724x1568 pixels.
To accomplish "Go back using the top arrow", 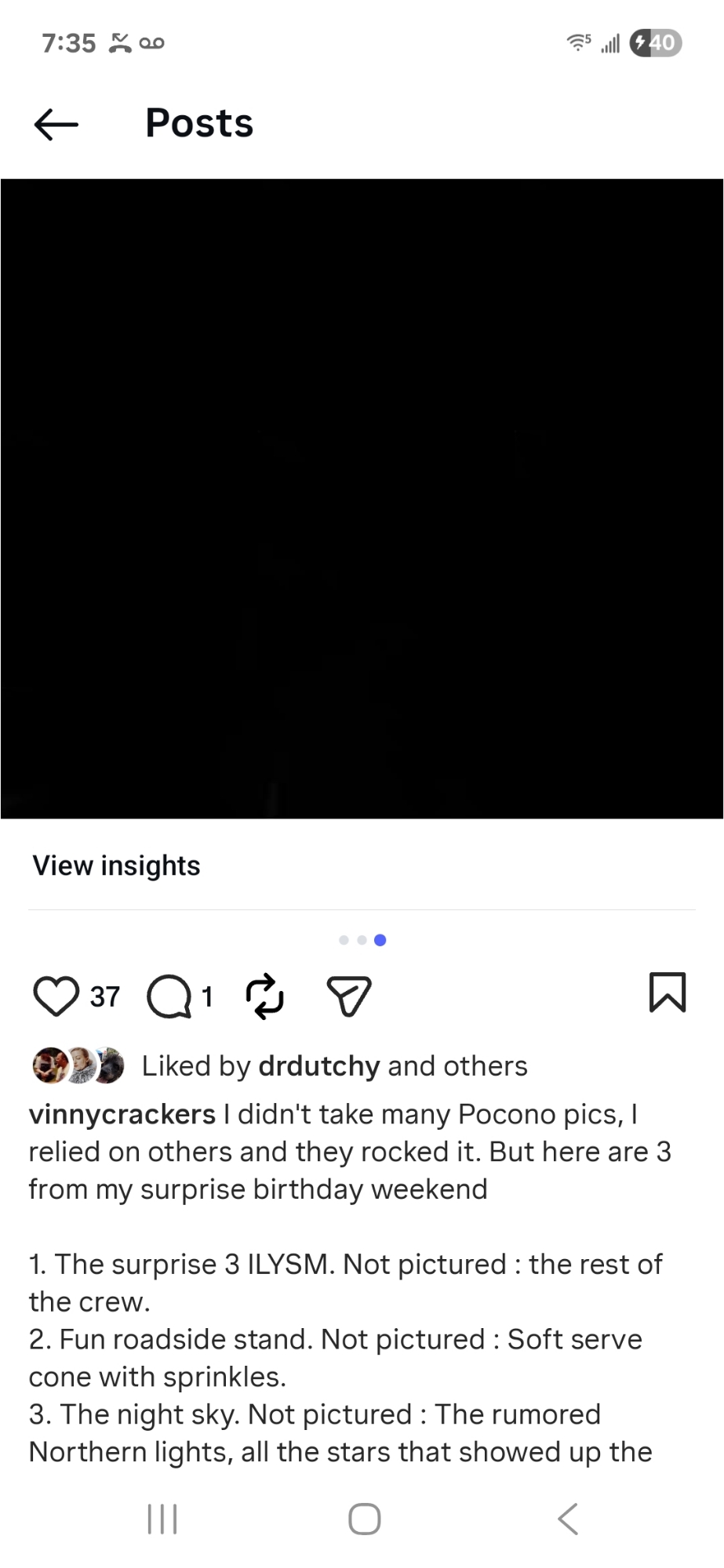I will (56, 124).
